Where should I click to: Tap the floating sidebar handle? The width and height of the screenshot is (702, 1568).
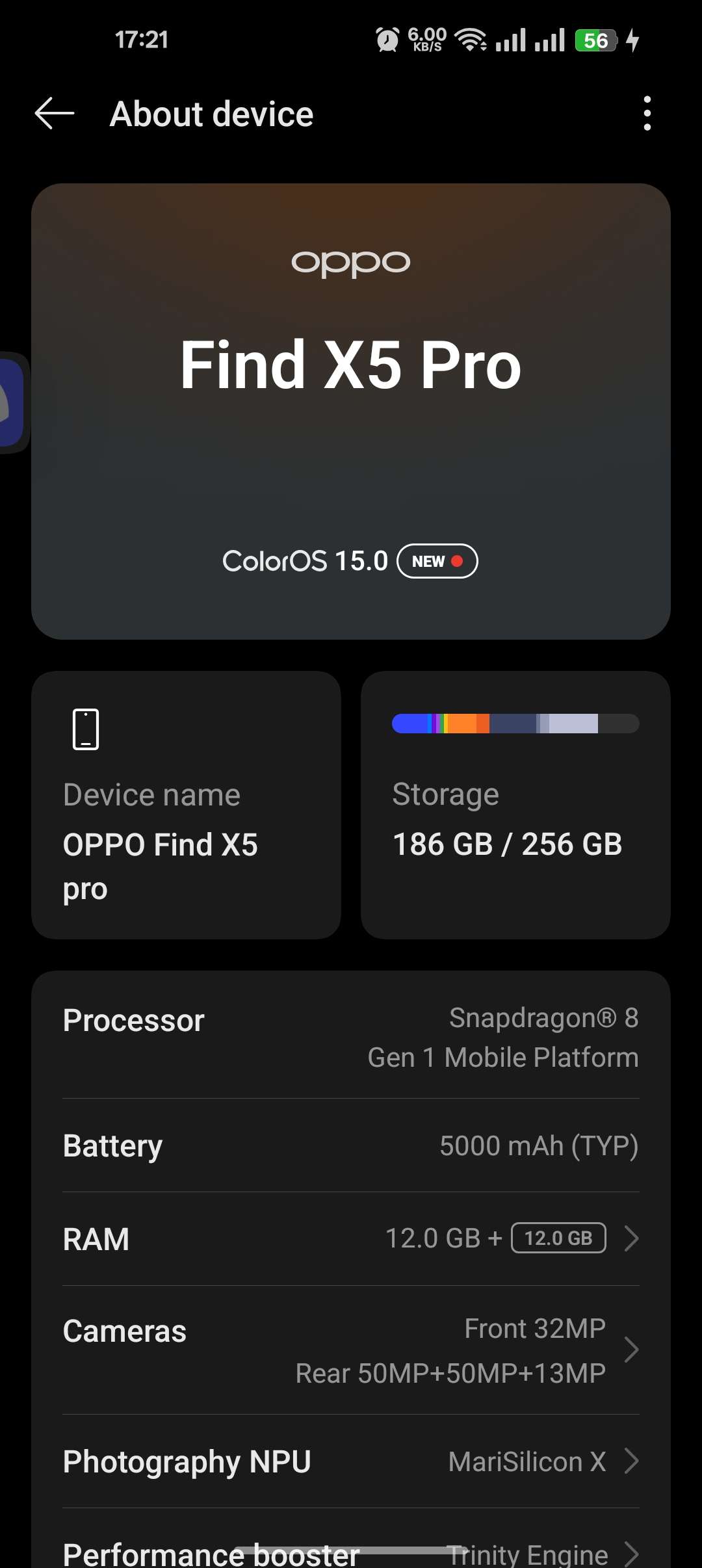coord(12,403)
